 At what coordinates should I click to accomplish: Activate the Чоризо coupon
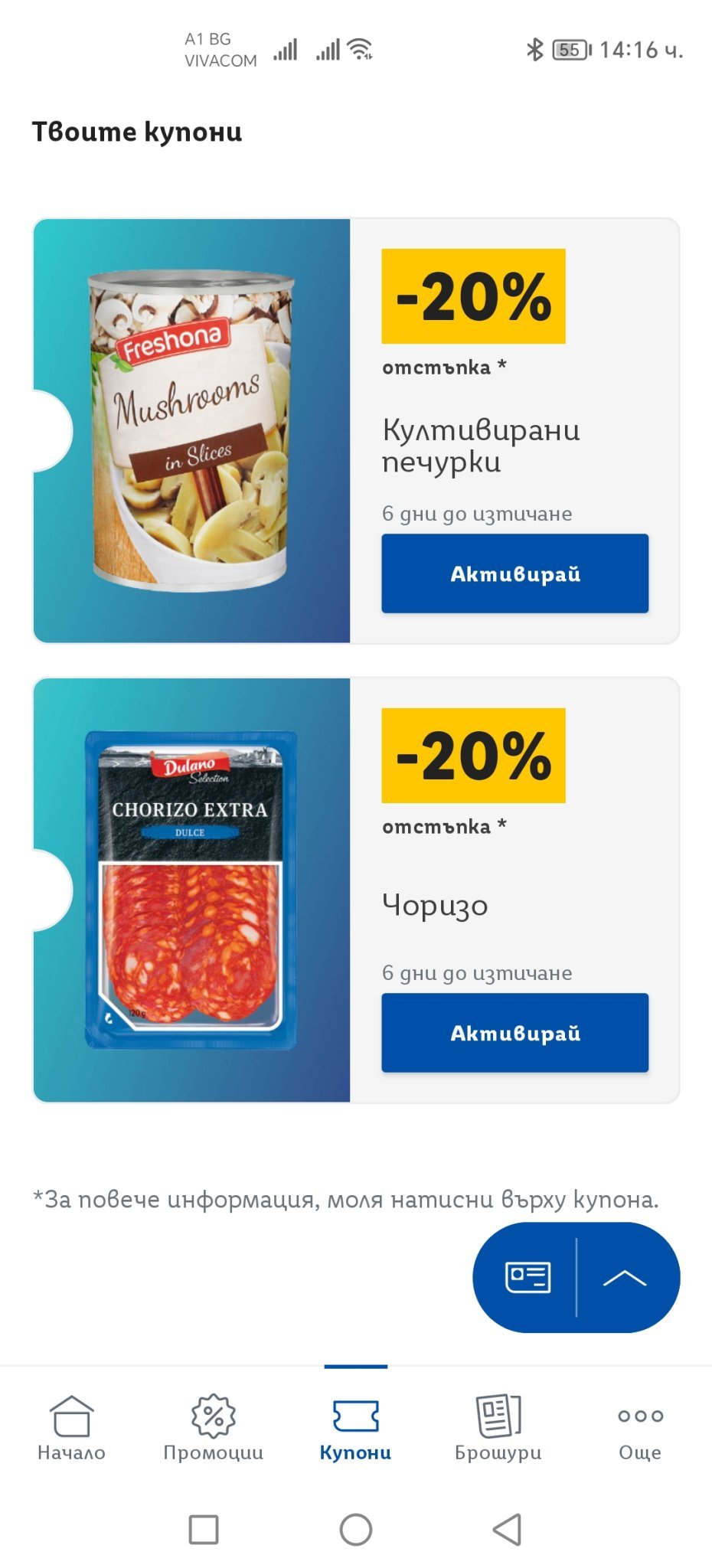point(514,1033)
